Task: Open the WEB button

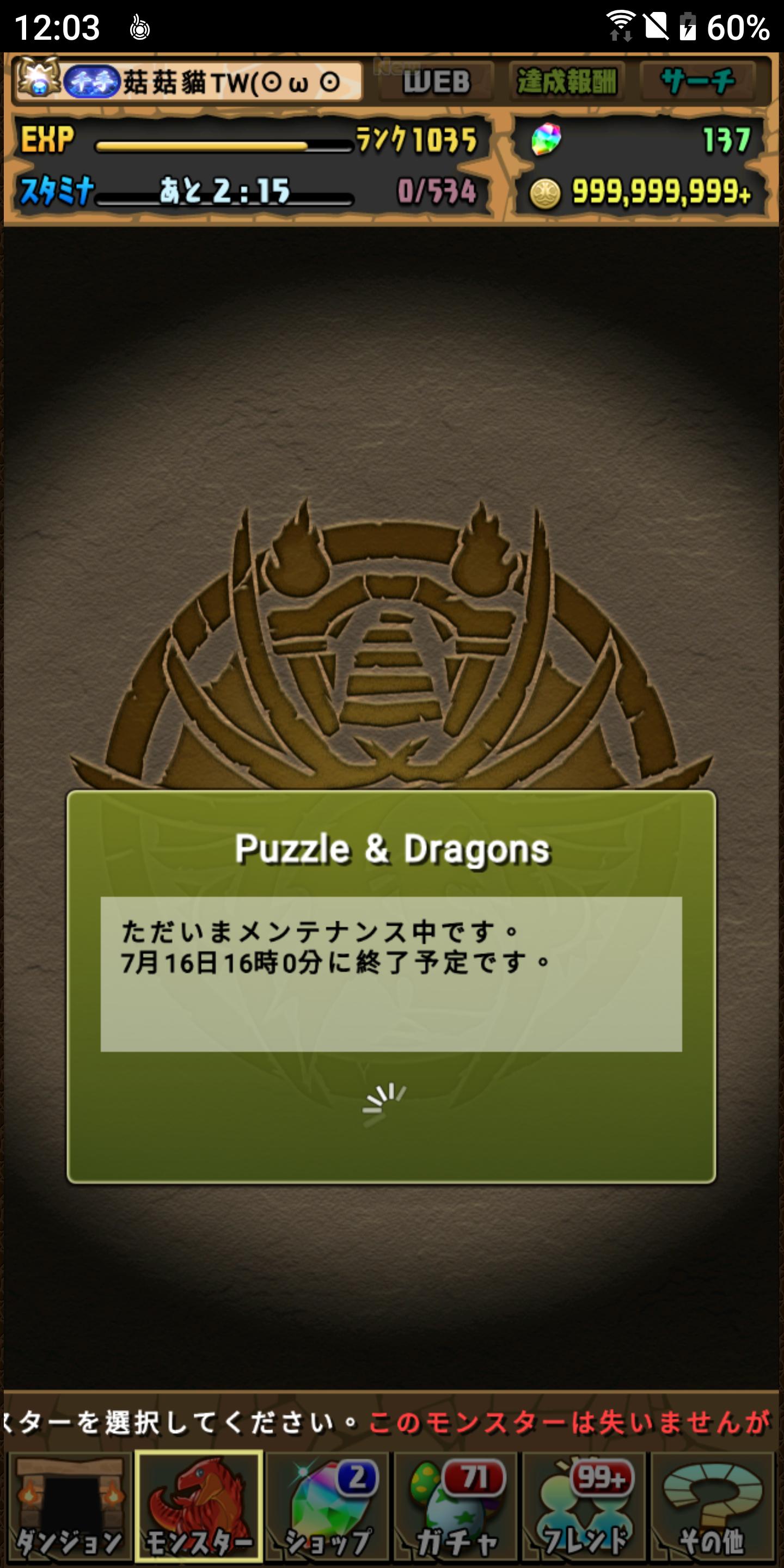Action: [x=437, y=82]
